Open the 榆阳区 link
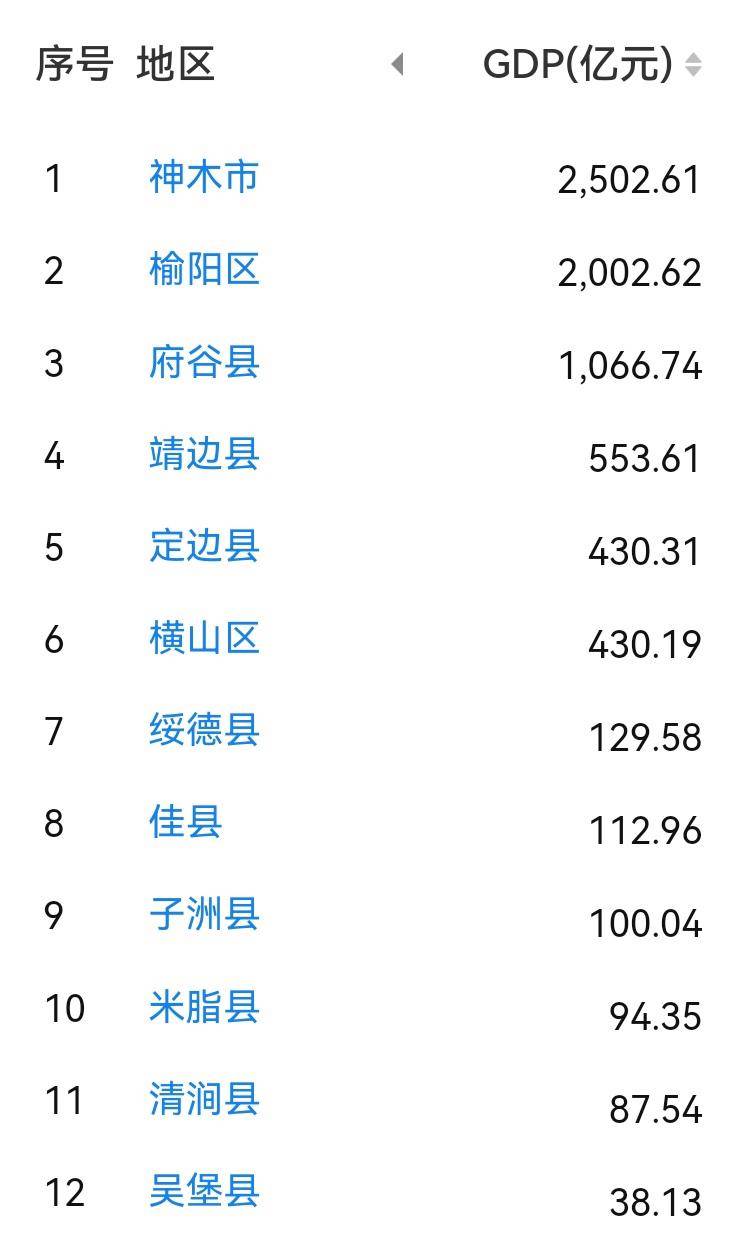746x1246 pixels. click(204, 269)
